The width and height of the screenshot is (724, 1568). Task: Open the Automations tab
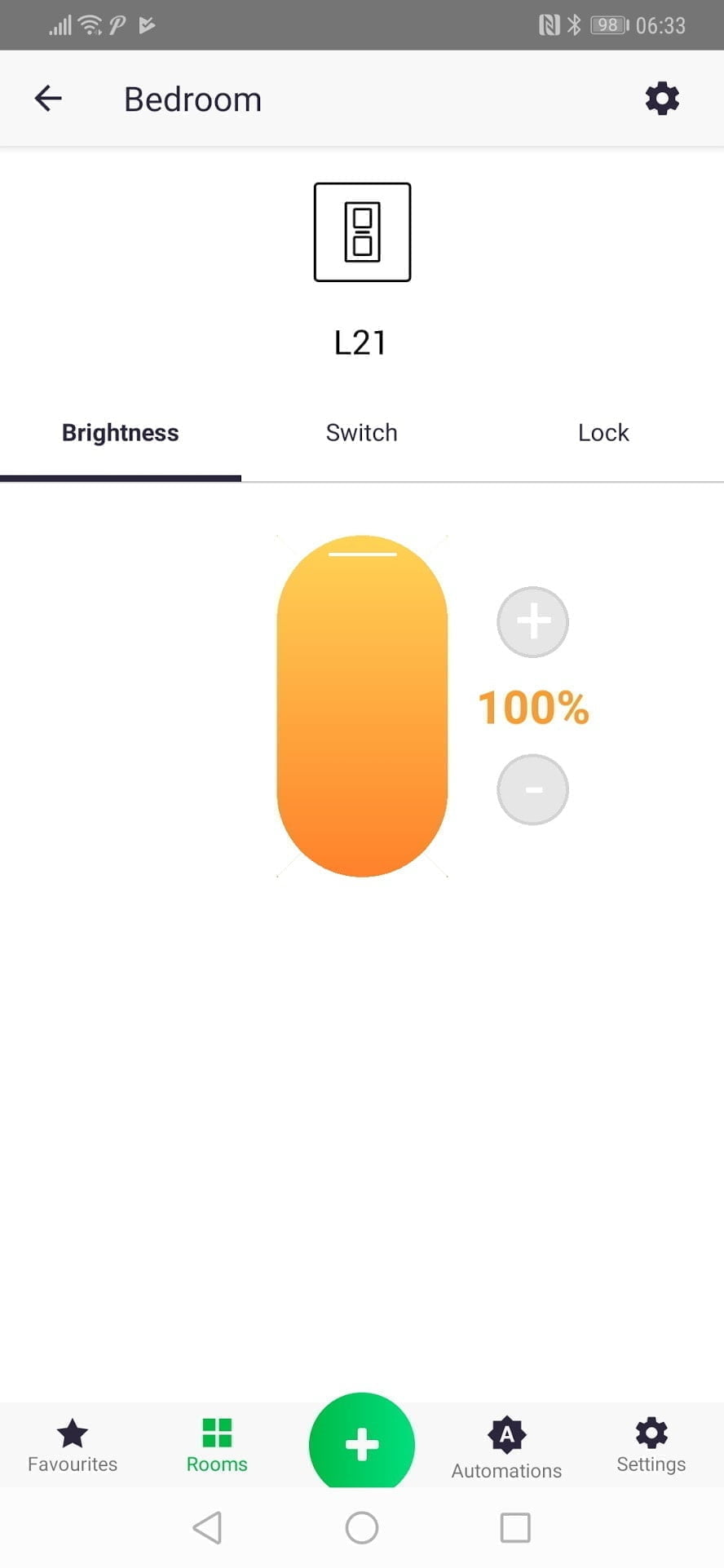(x=506, y=1447)
